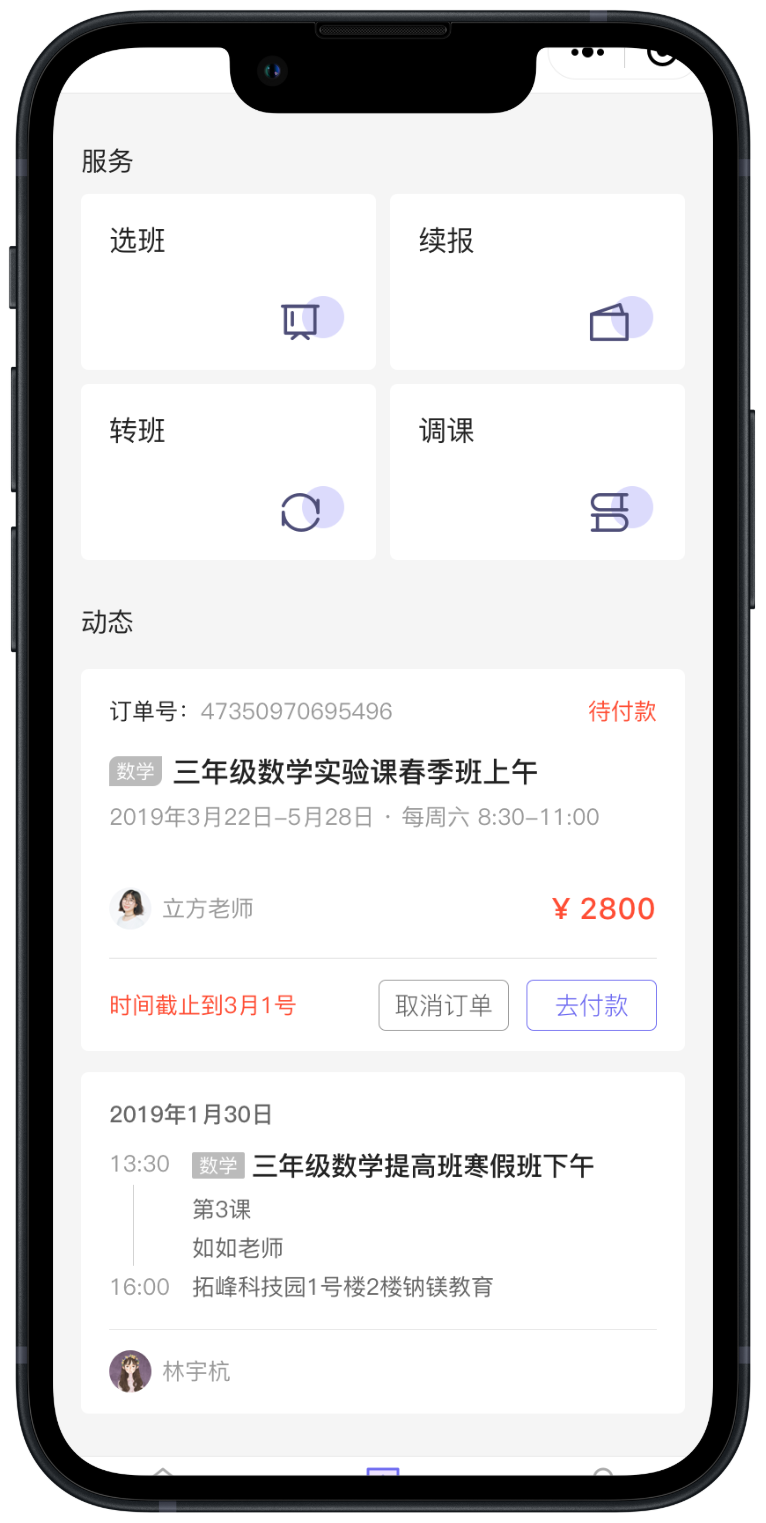Open the 选班 class selection service

click(228, 282)
